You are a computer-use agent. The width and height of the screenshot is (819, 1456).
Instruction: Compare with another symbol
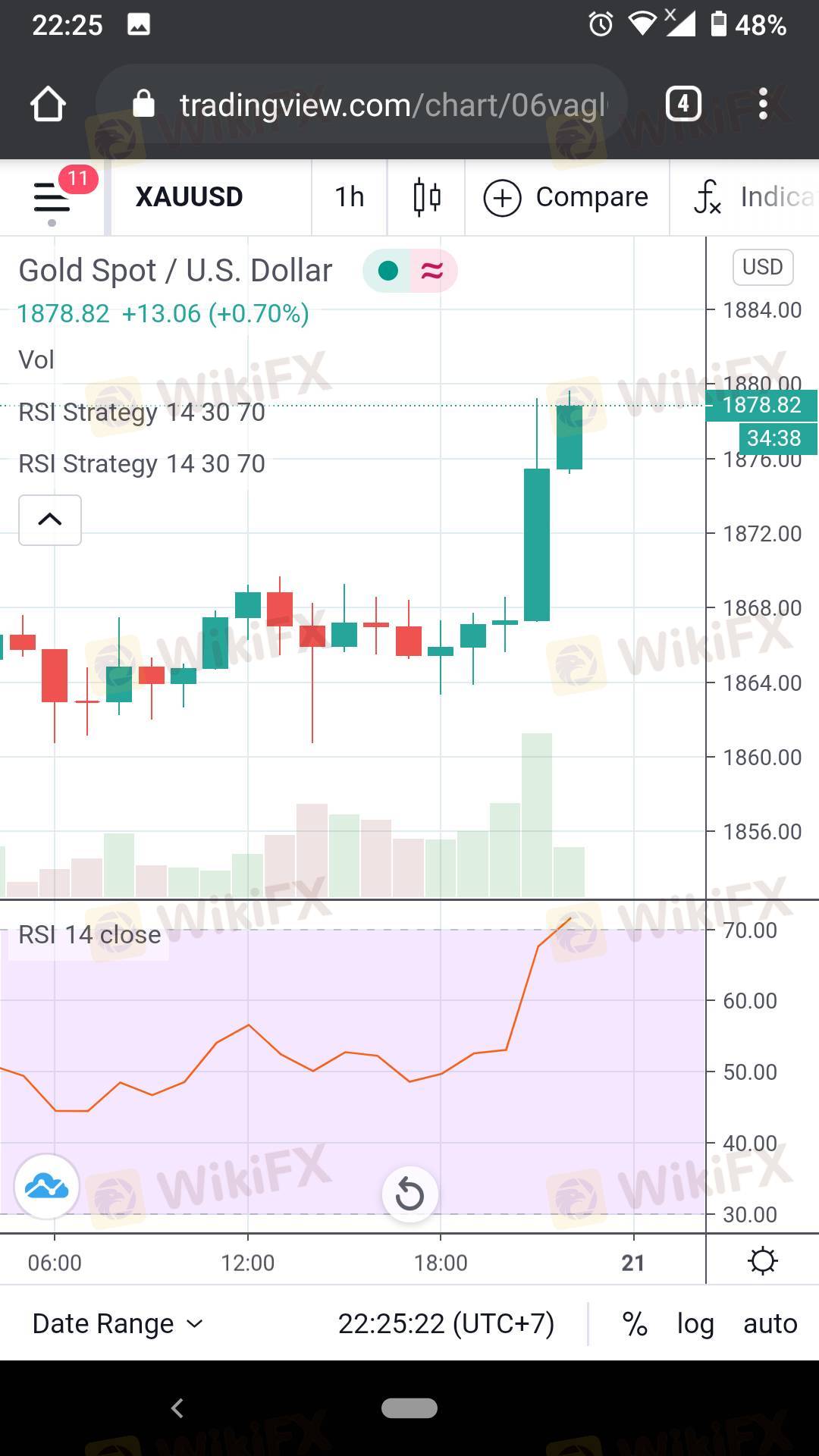566,197
